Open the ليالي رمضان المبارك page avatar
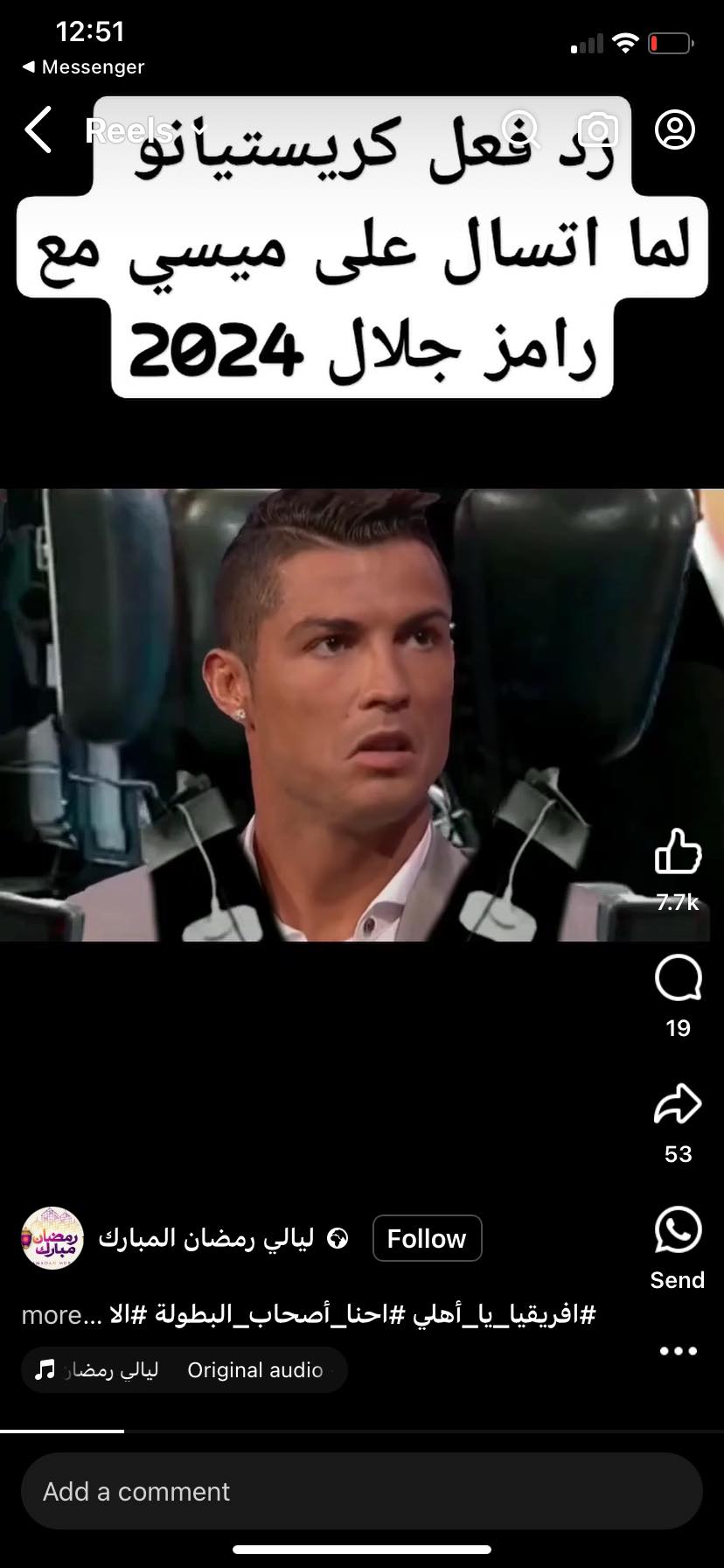Image resolution: width=724 pixels, height=1568 pixels. click(x=52, y=1238)
